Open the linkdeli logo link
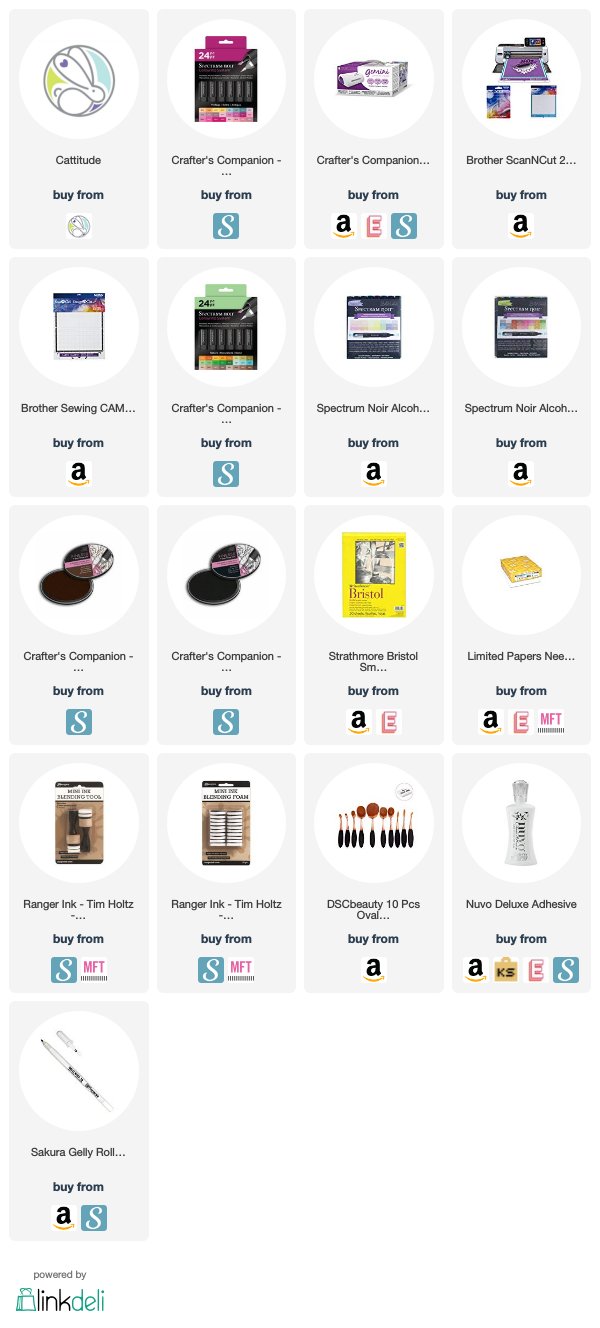600x1328 pixels. click(60, 1299)
